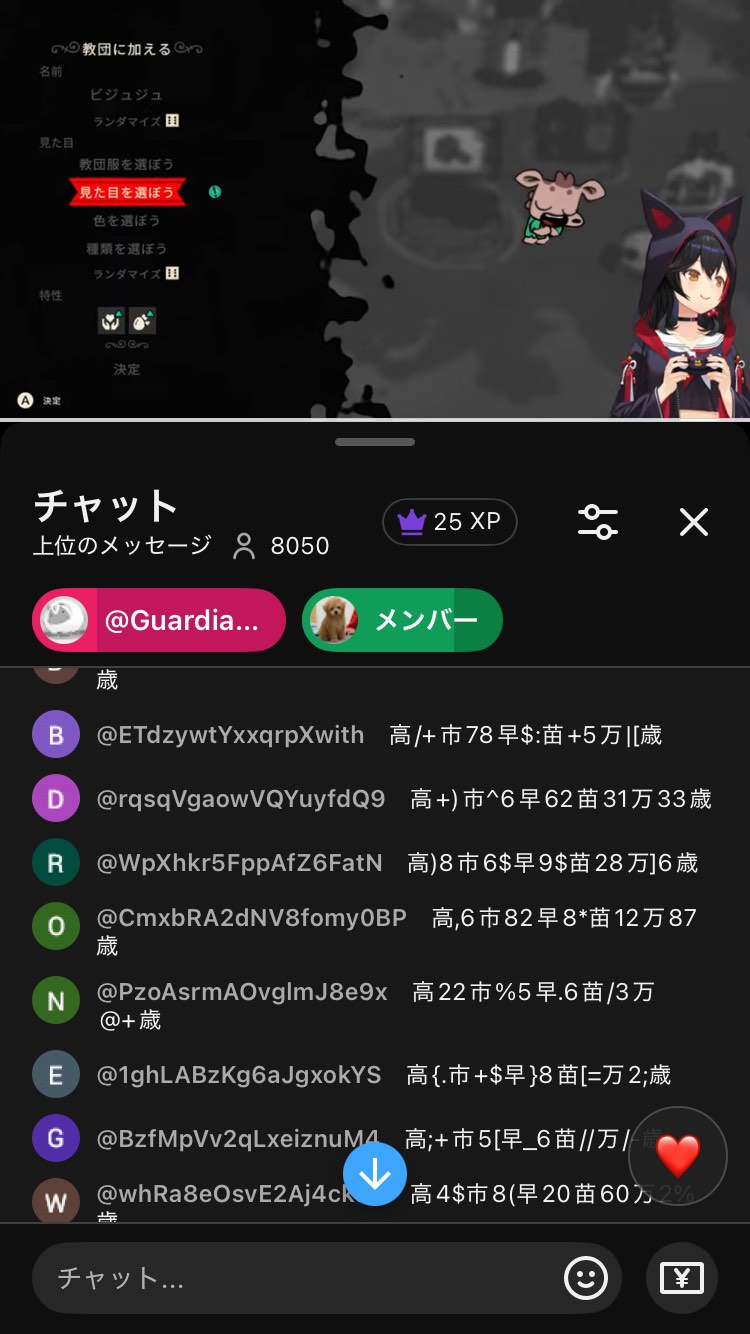The height and width of the screenshot is (1334, 750).
Task: Open the pinned @Guardia... chip
Action: coord(159,621)
